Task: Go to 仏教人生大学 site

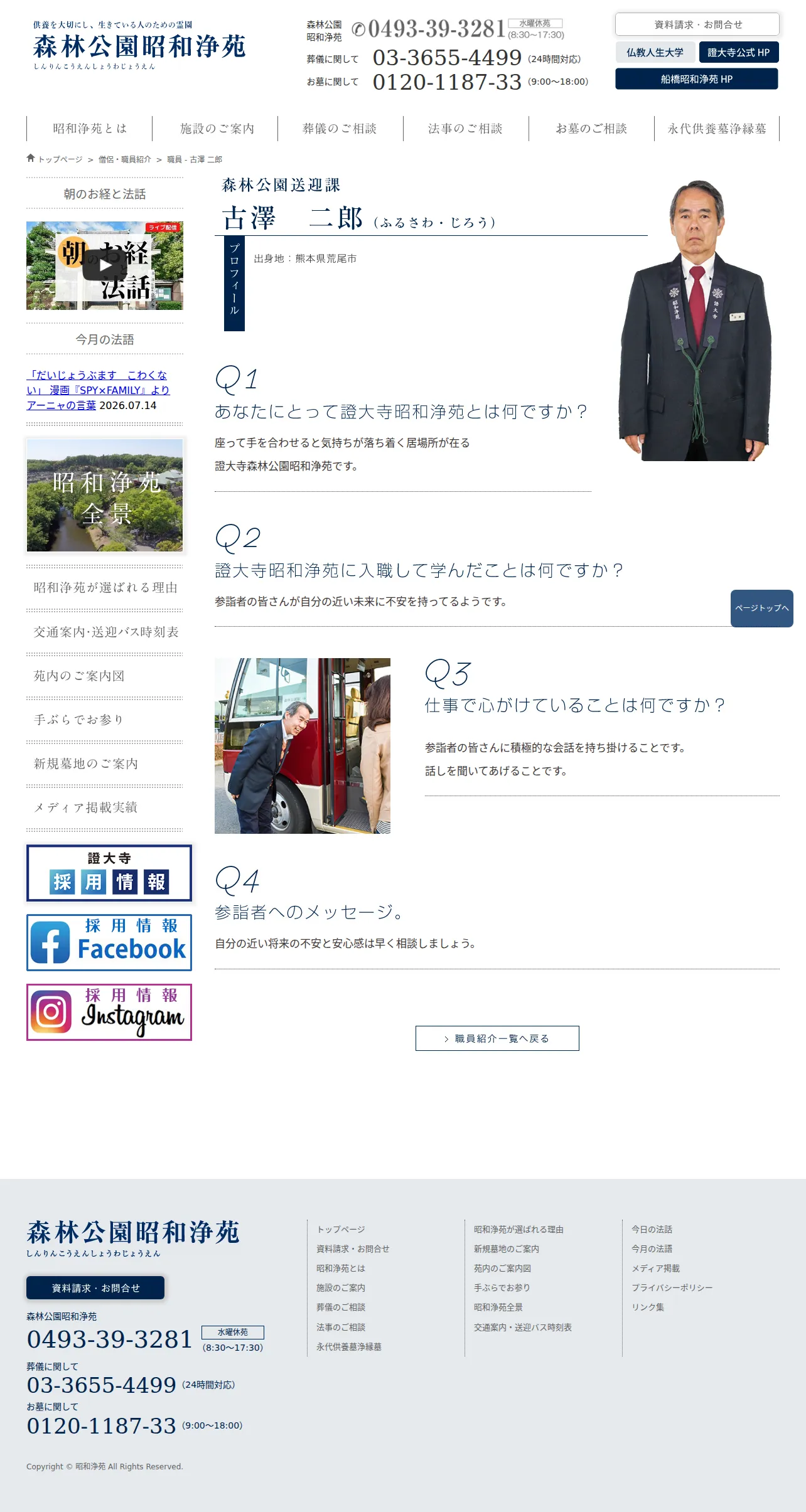Action: tap(655, 53)
